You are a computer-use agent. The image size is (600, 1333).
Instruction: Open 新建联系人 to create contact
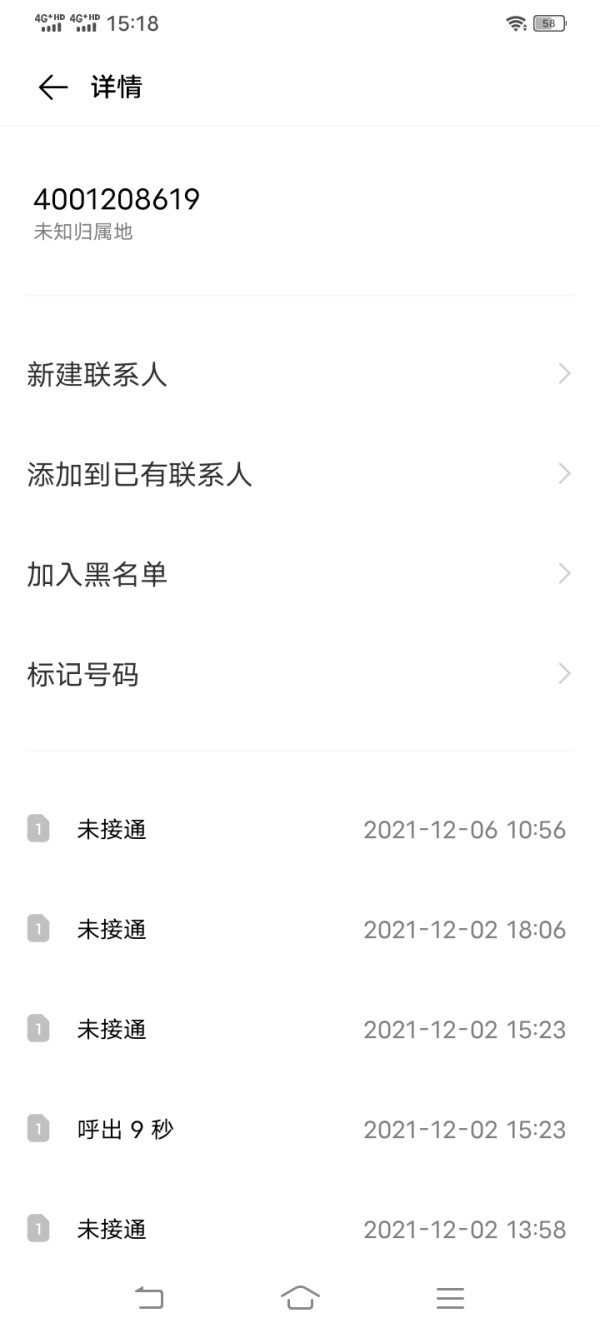298,375
